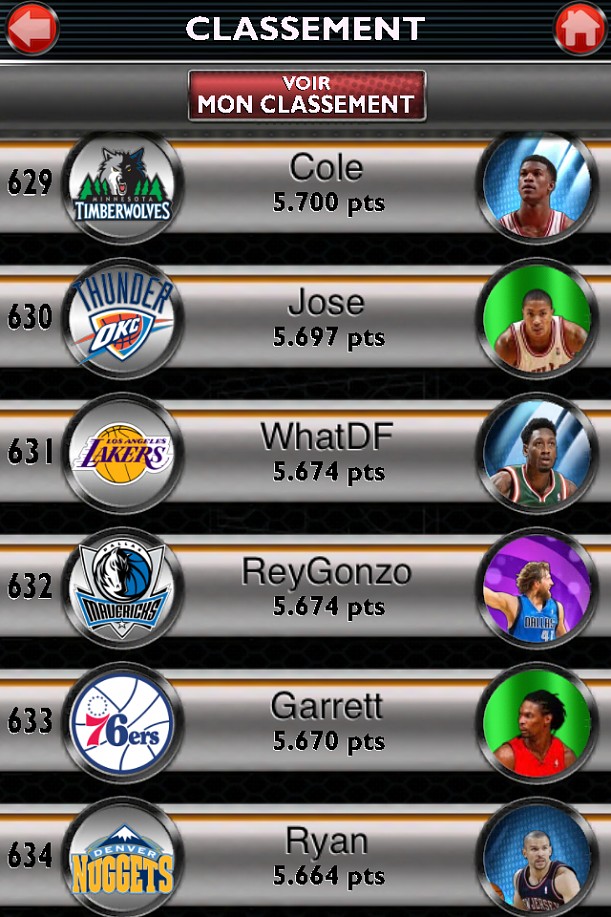
Task: Open Cole's ranking row
Action: click(326, 183)
